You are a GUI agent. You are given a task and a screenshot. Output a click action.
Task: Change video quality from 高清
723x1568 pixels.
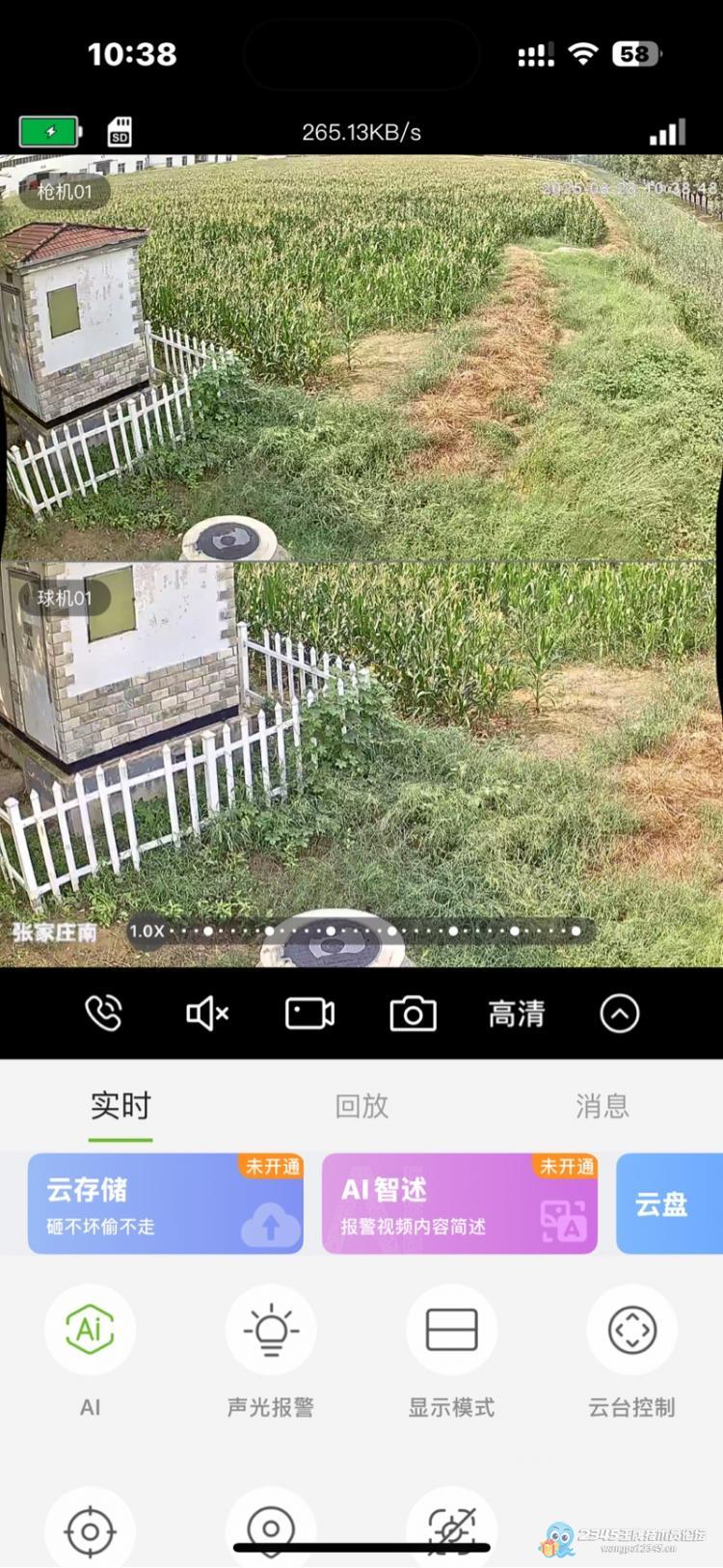click(517, 1014)
